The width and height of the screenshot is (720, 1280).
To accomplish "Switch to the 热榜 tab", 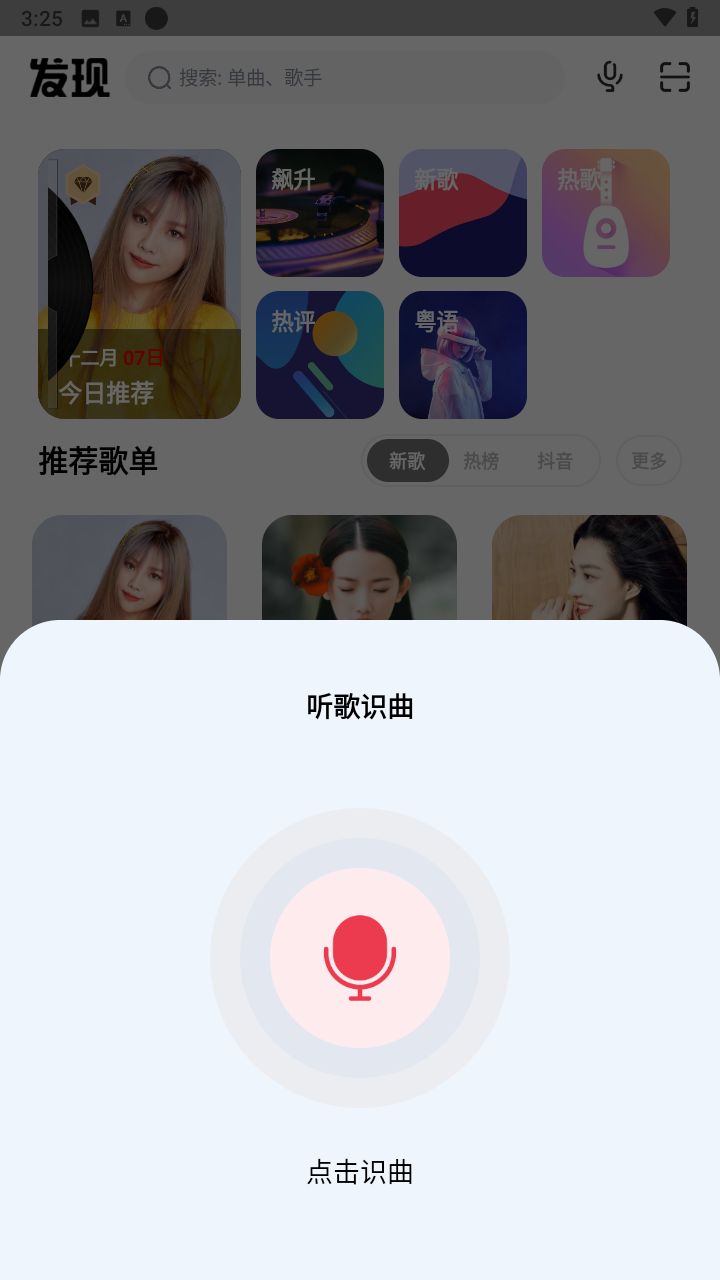I will pos(479,460).
